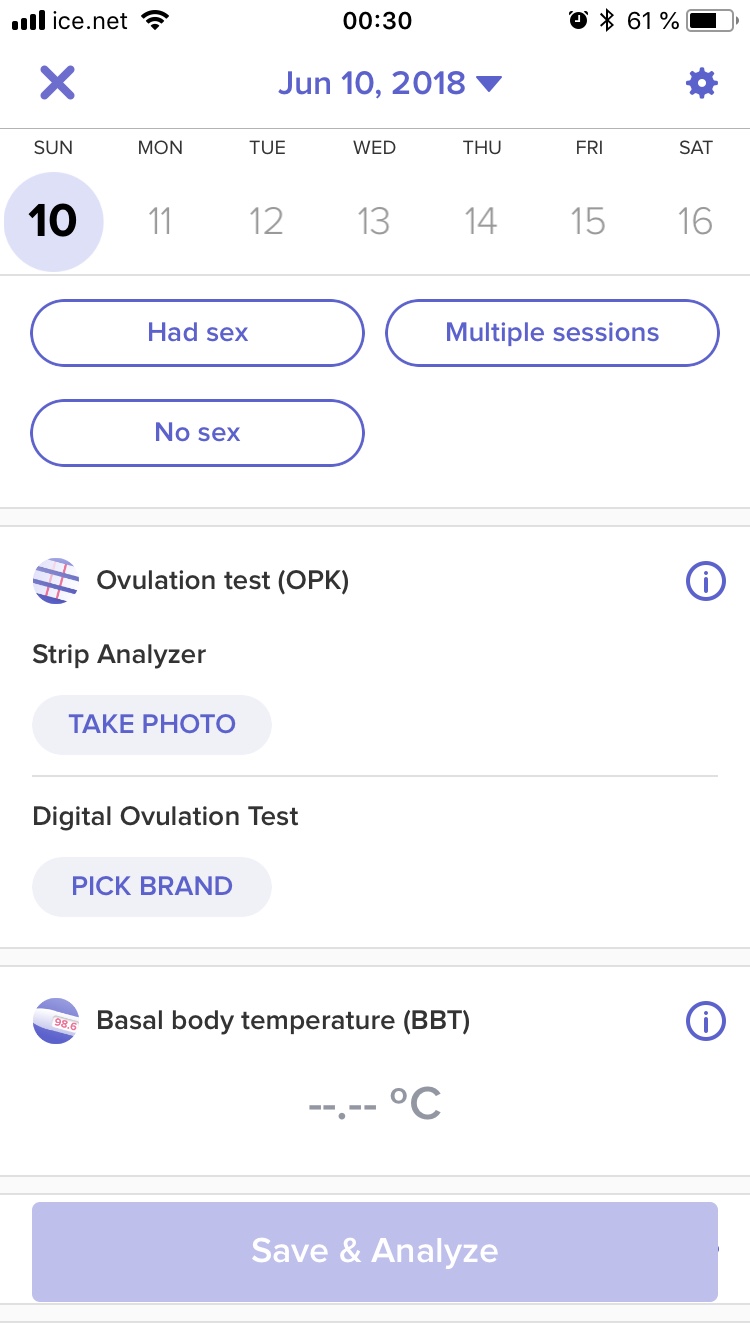This screenshot has height=1334, width=750.
Task: View info about Basal body temperature
Action: (x=705, y=1021)
